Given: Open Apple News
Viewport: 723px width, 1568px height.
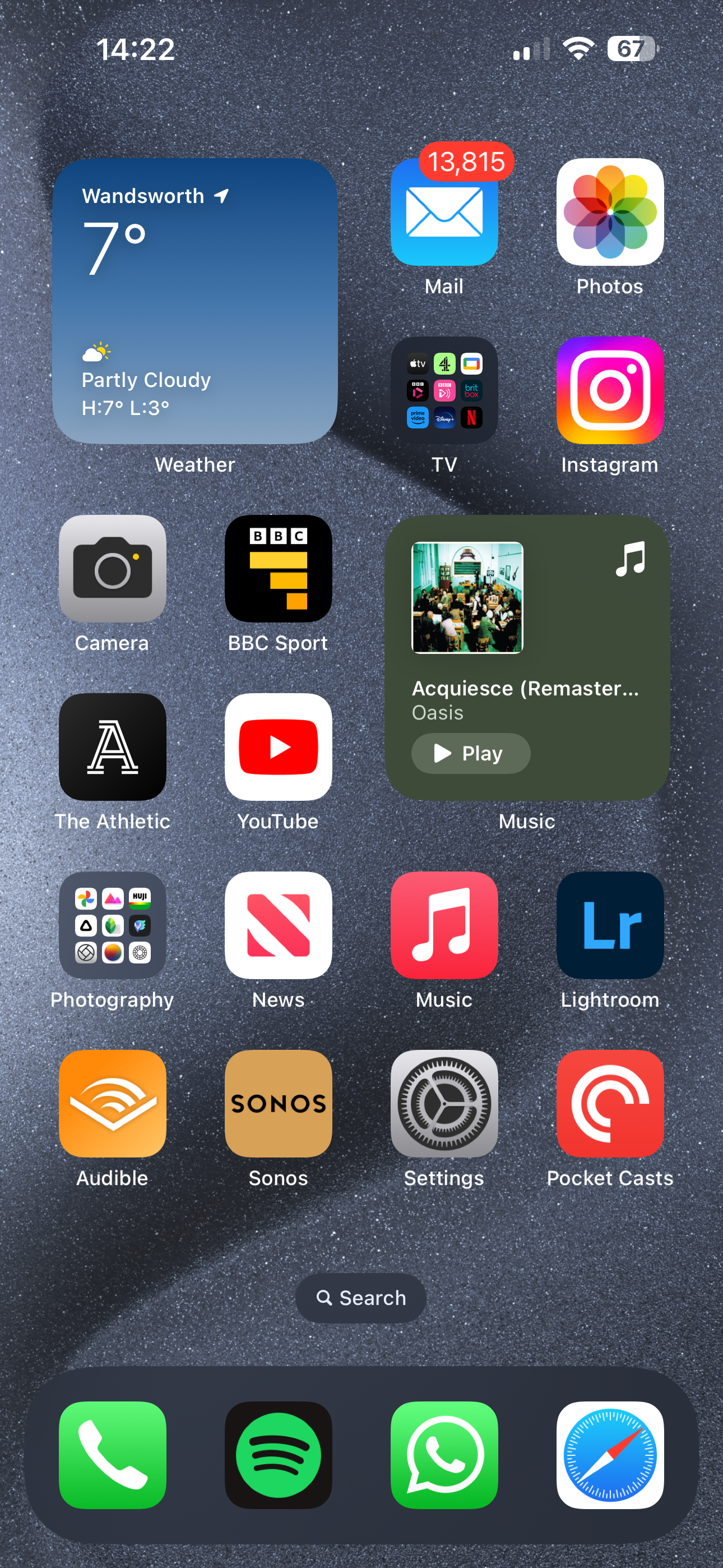Looking at the screenshot, I should click(278, 925).
